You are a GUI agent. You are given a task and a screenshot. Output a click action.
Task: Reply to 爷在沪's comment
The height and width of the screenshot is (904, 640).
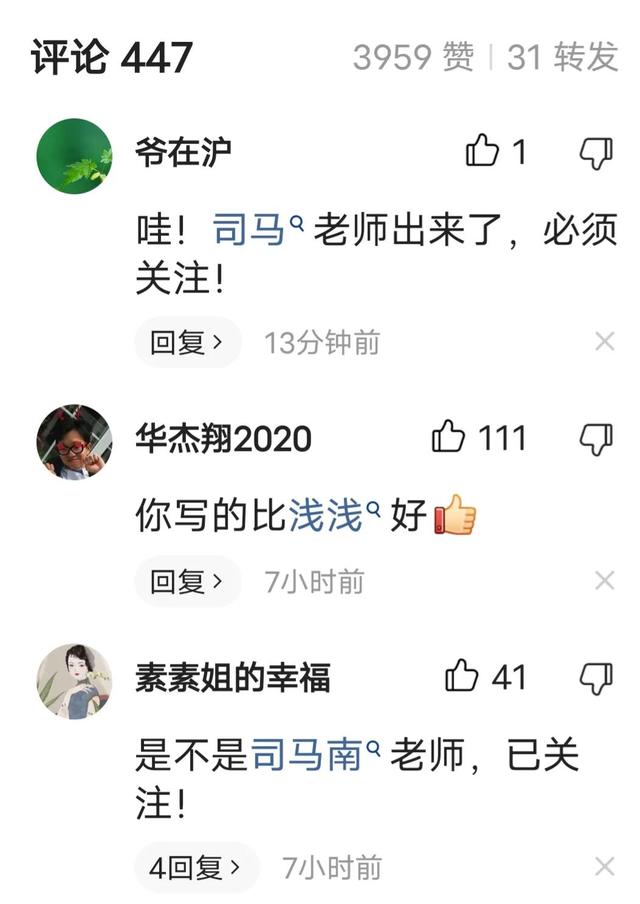pyautogui.click(x=186, y=343)
